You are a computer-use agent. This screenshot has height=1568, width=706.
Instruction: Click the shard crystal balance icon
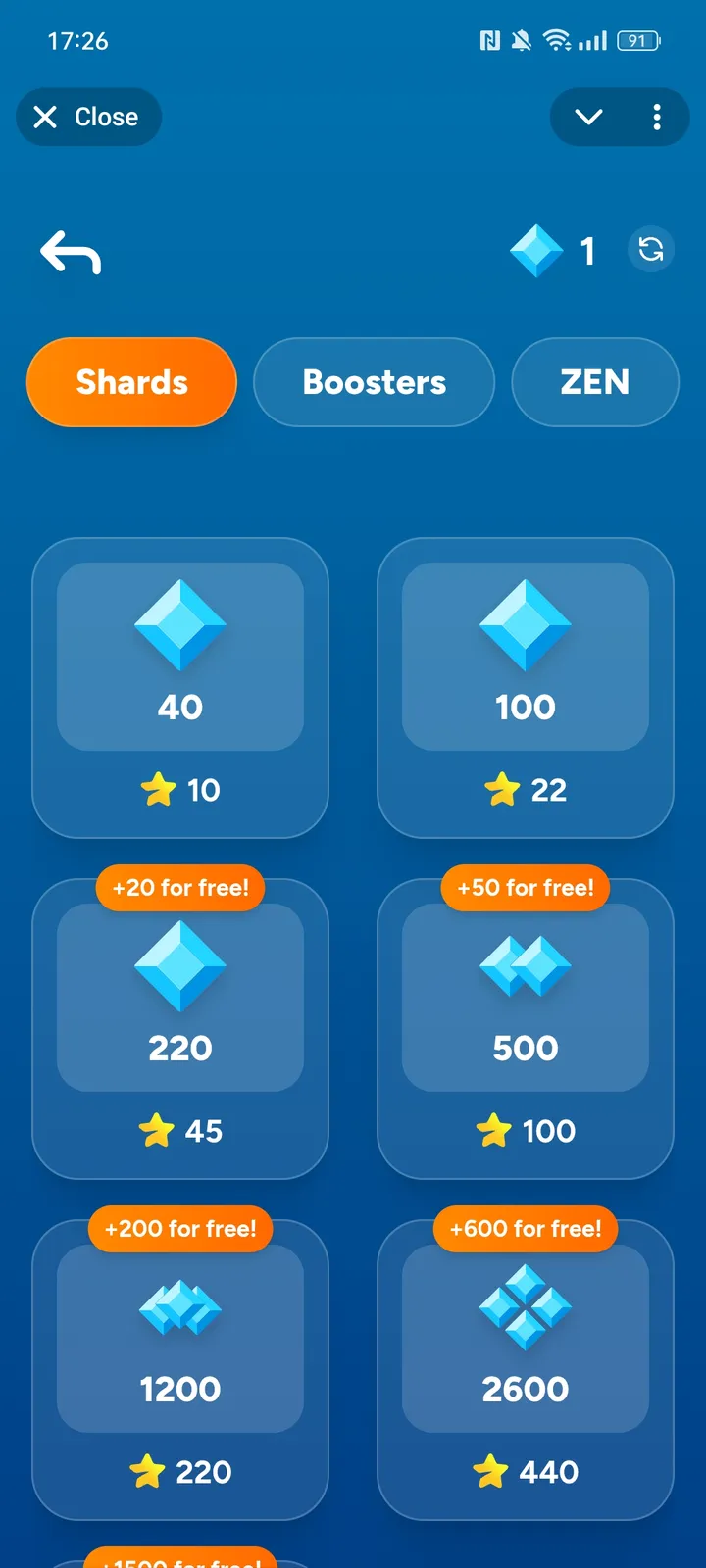point(538,251)
